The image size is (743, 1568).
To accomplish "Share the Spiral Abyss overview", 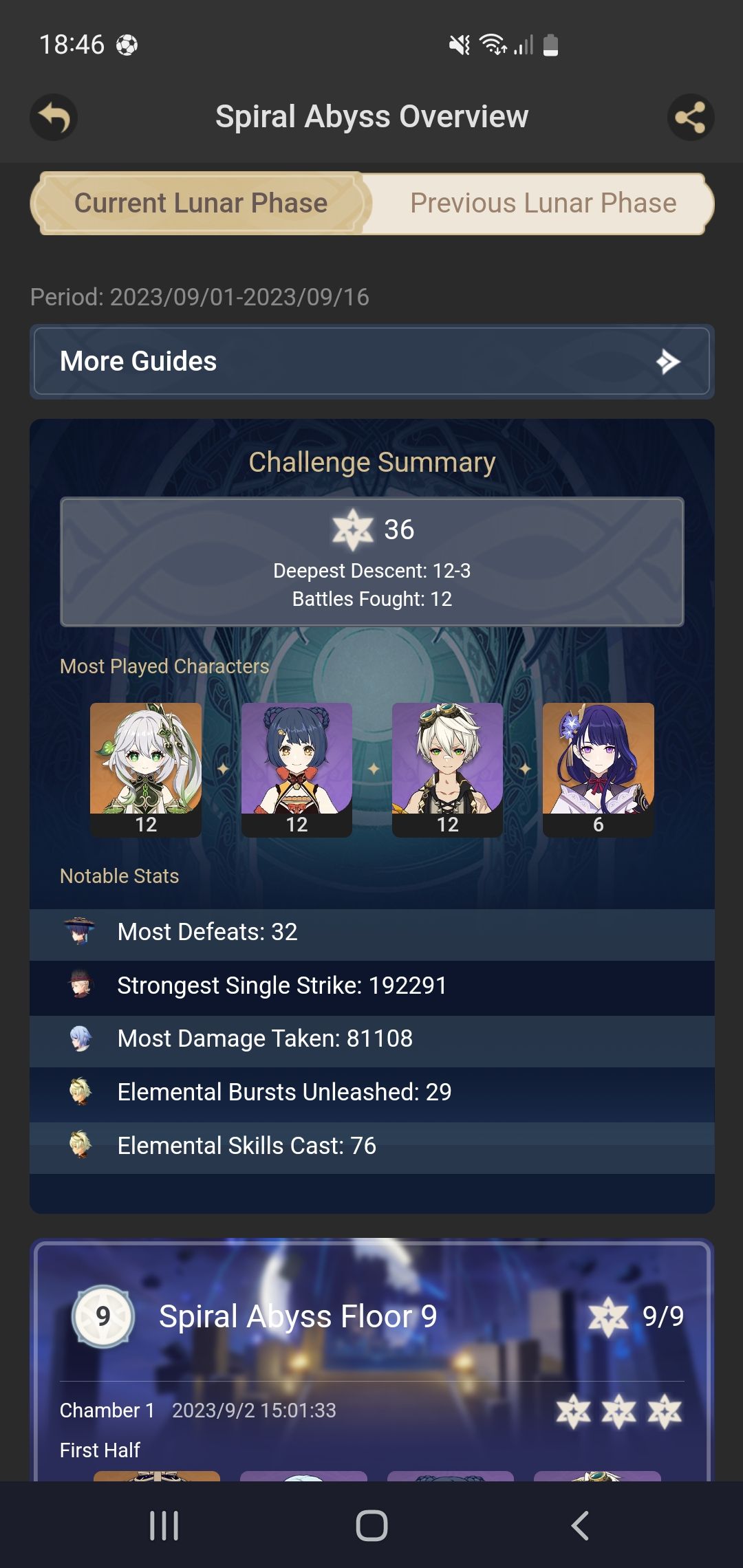I will coord(690,117).
